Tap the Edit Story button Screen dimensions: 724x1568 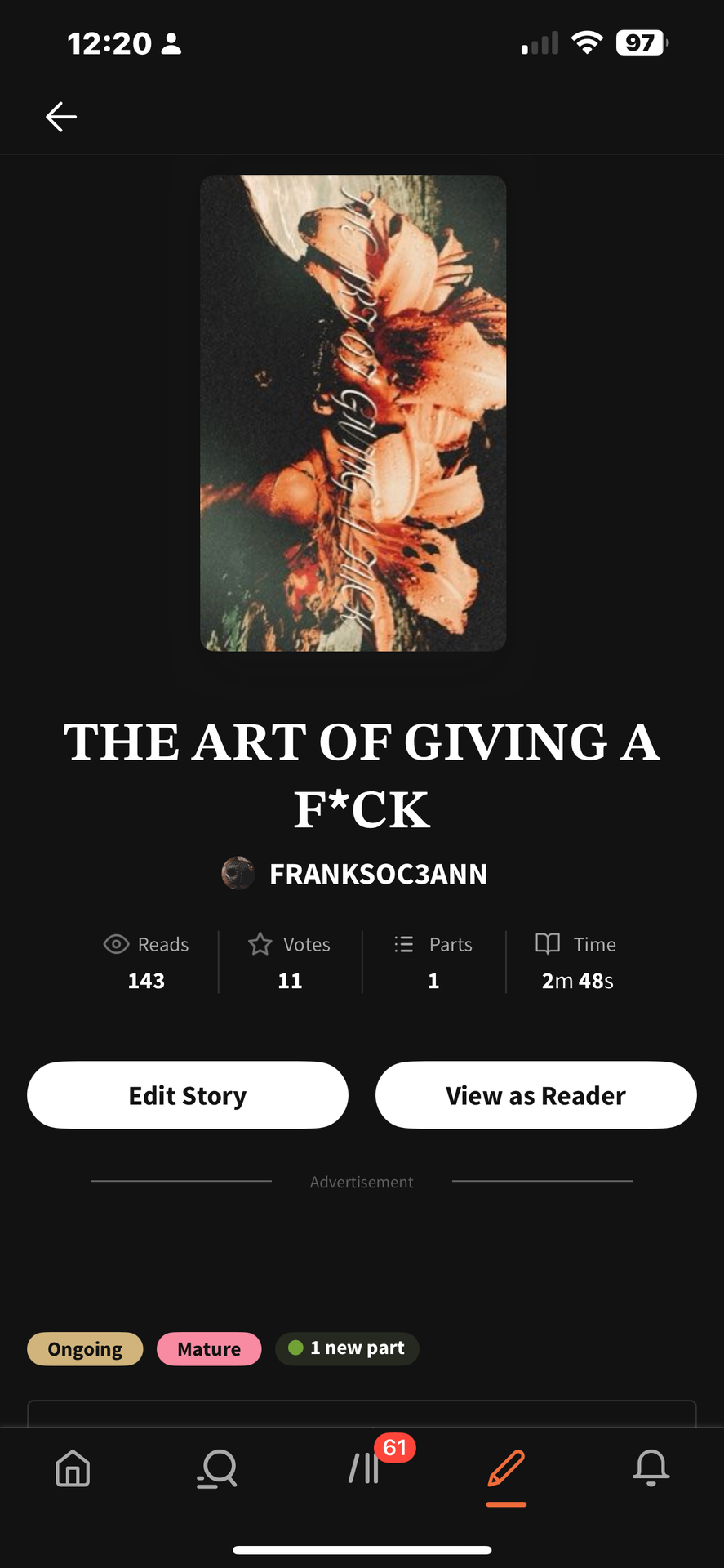(188, 1095)
